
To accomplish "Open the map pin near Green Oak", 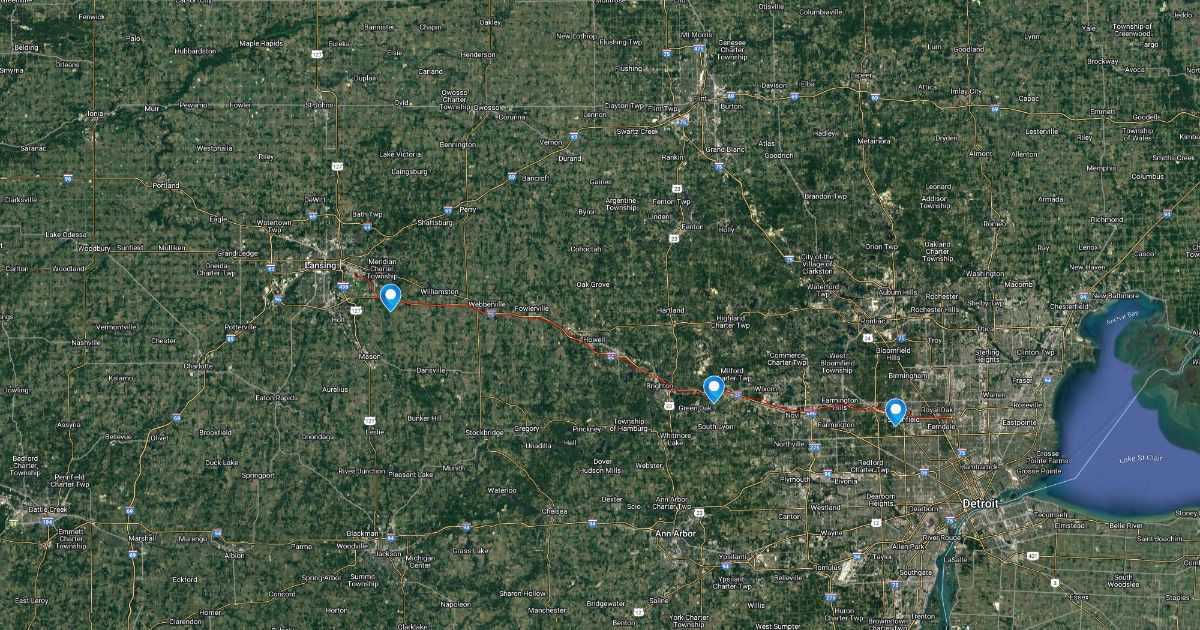I will [714, 388].
